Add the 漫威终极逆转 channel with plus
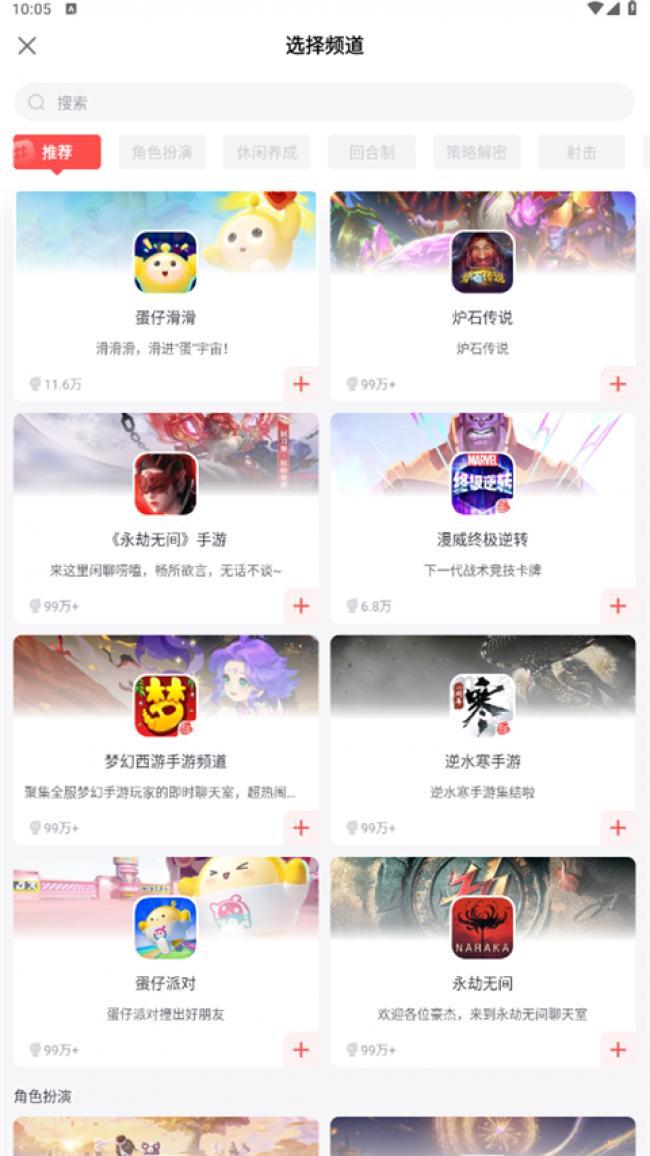This screenshot has height=1156, width=650. [x=617, y=606]
